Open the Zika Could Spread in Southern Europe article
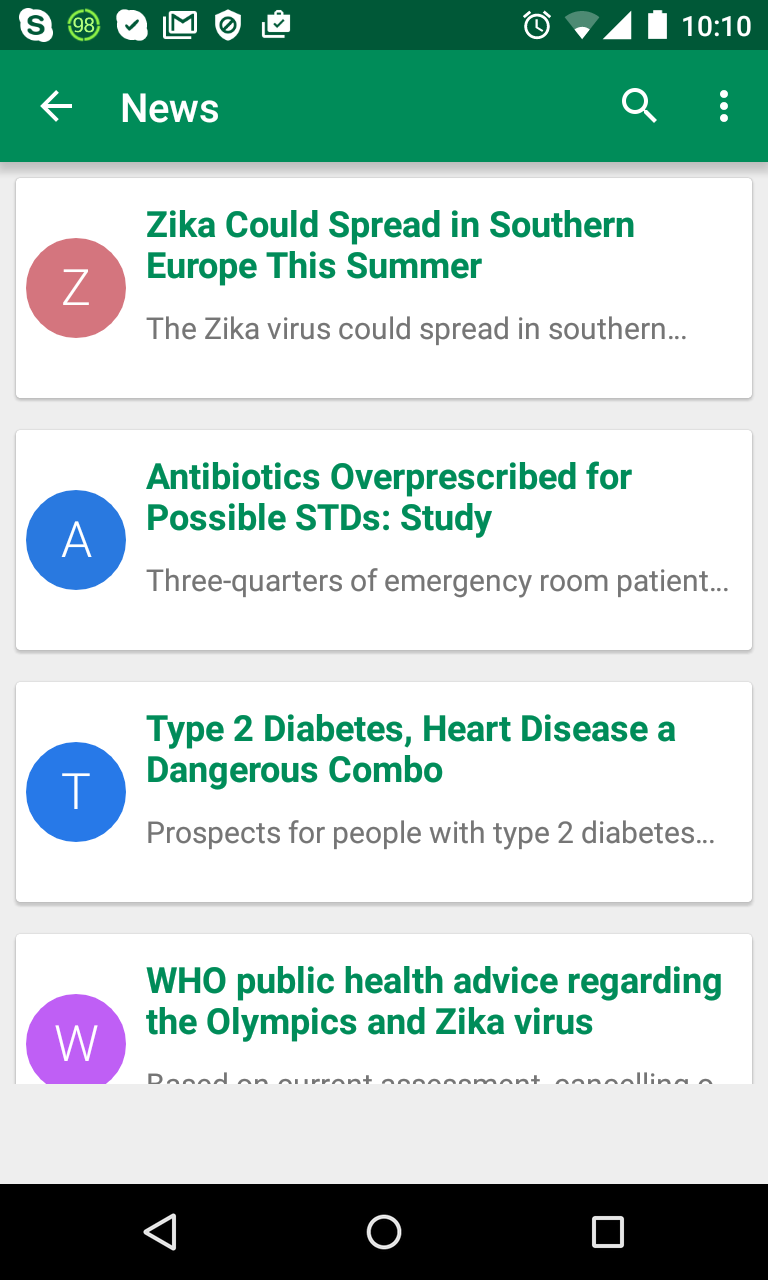 pyautogui.click(x=390, y=246)
